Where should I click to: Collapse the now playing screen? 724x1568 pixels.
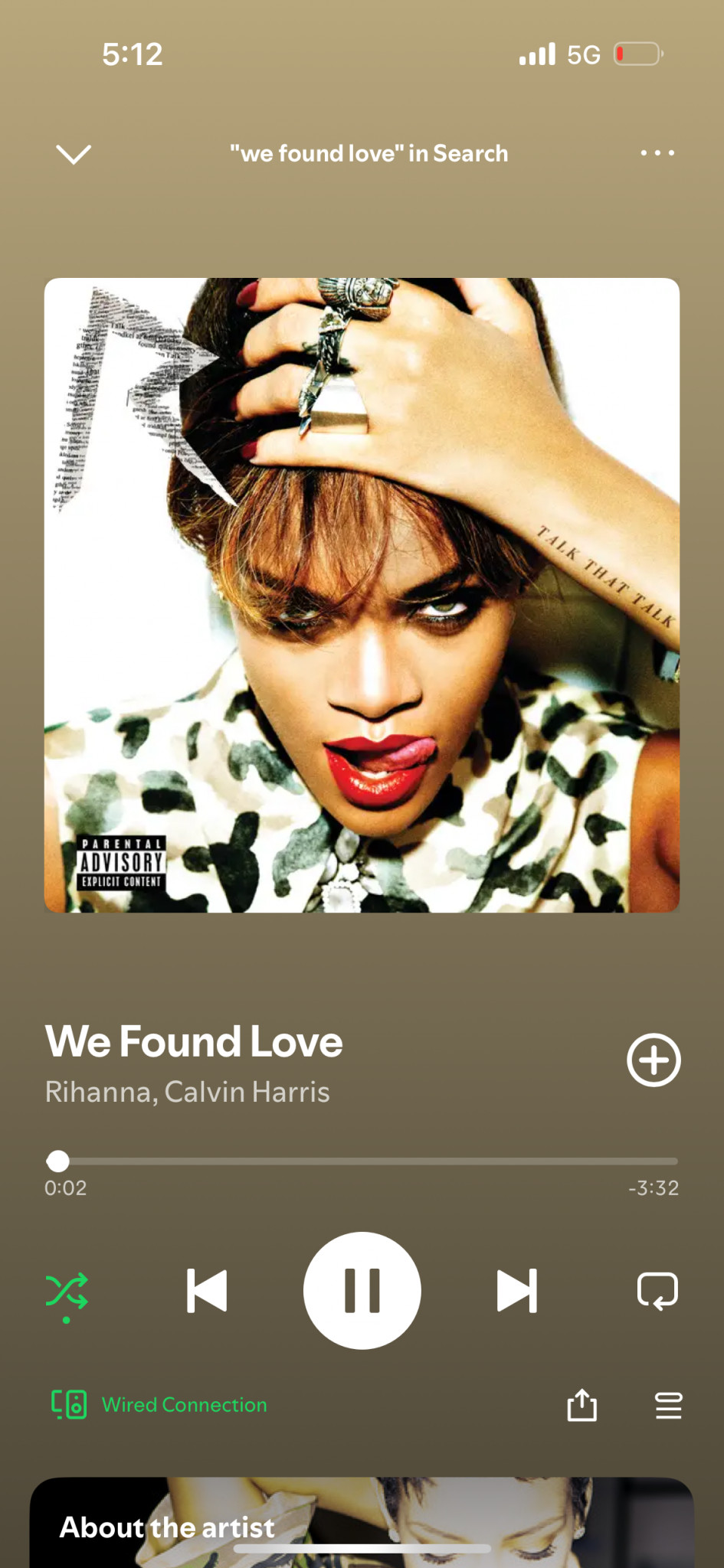tap(74, 154)
